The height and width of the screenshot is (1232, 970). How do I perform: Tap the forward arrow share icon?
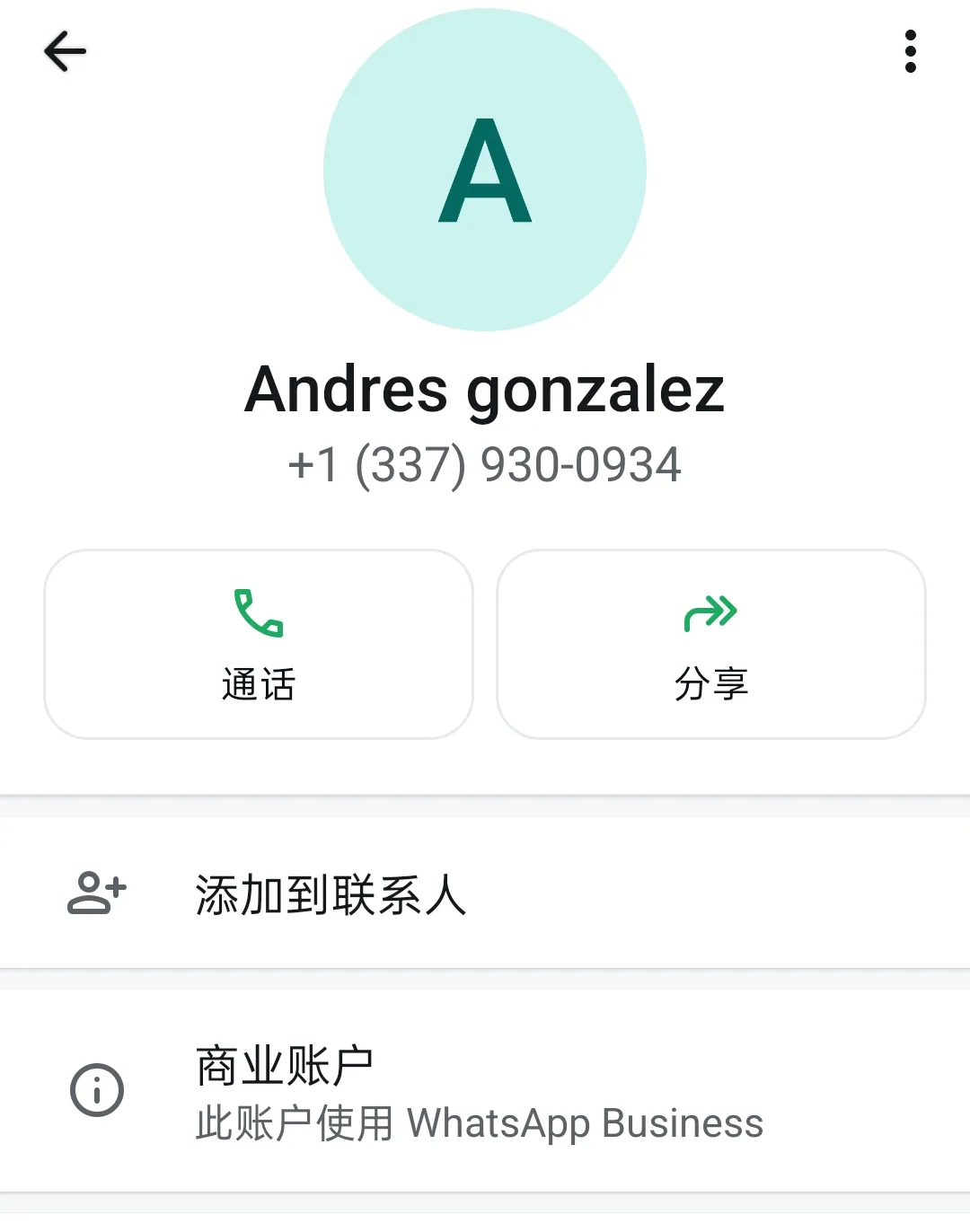pos(711,612)
